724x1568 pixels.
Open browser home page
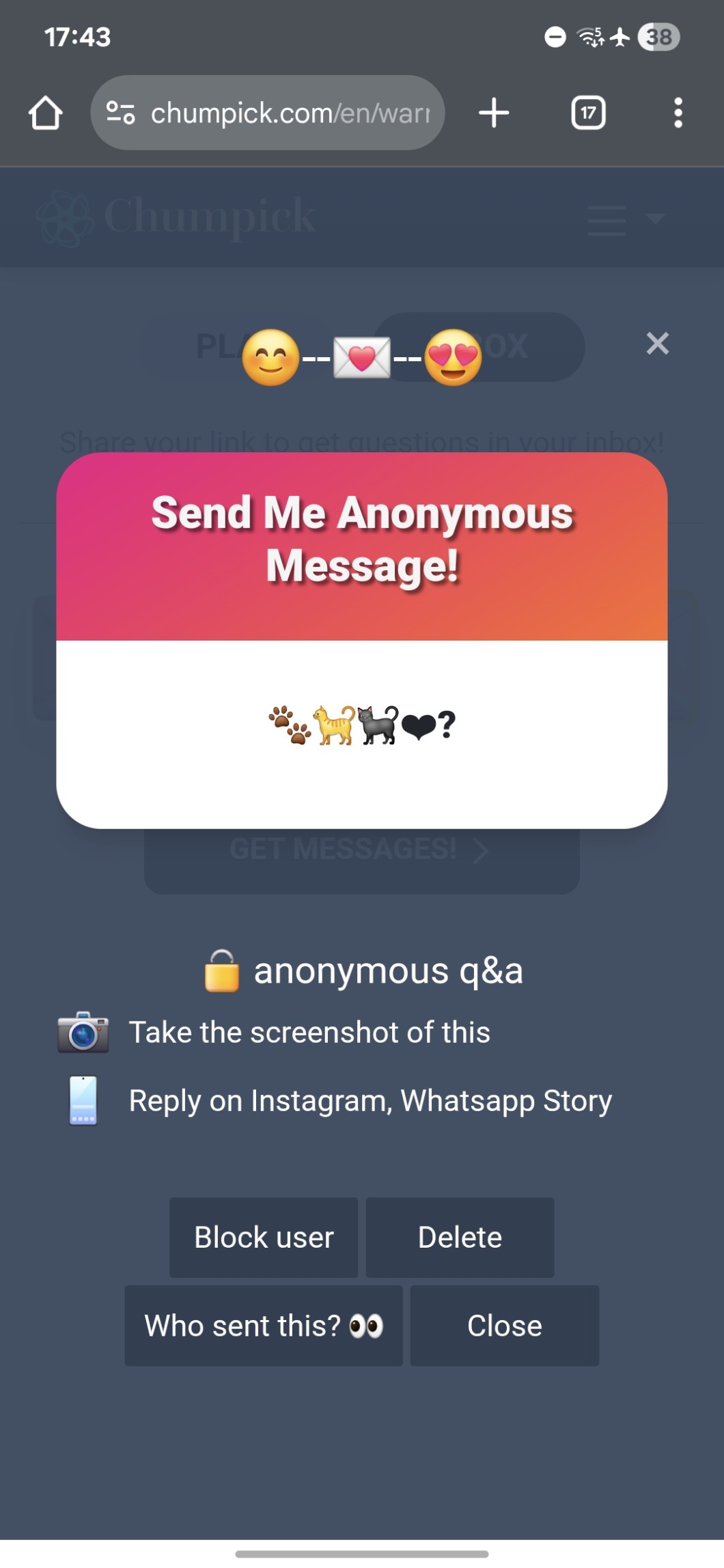[x=46, y=113]
